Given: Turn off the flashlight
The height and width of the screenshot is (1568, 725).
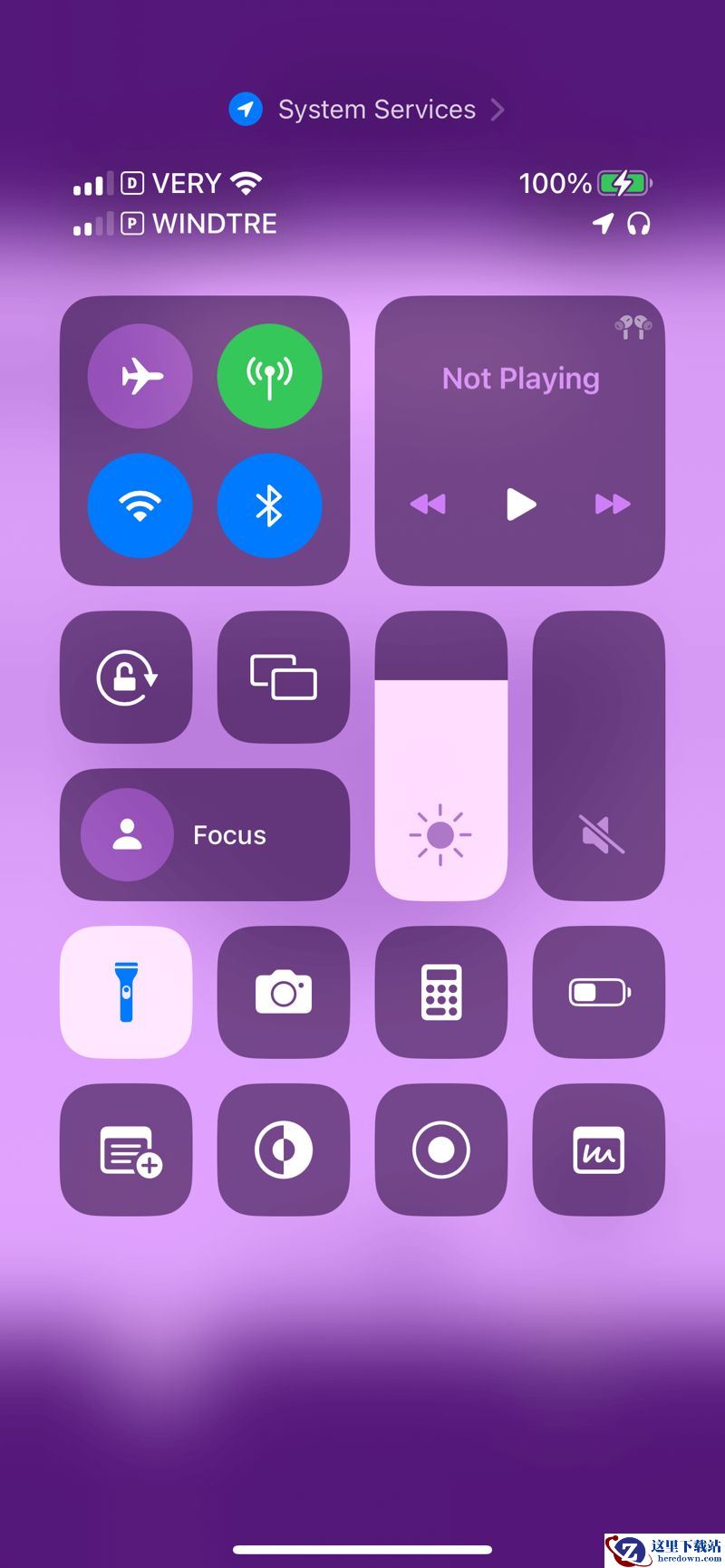Looking at the screenshot, I should point(126,992).
